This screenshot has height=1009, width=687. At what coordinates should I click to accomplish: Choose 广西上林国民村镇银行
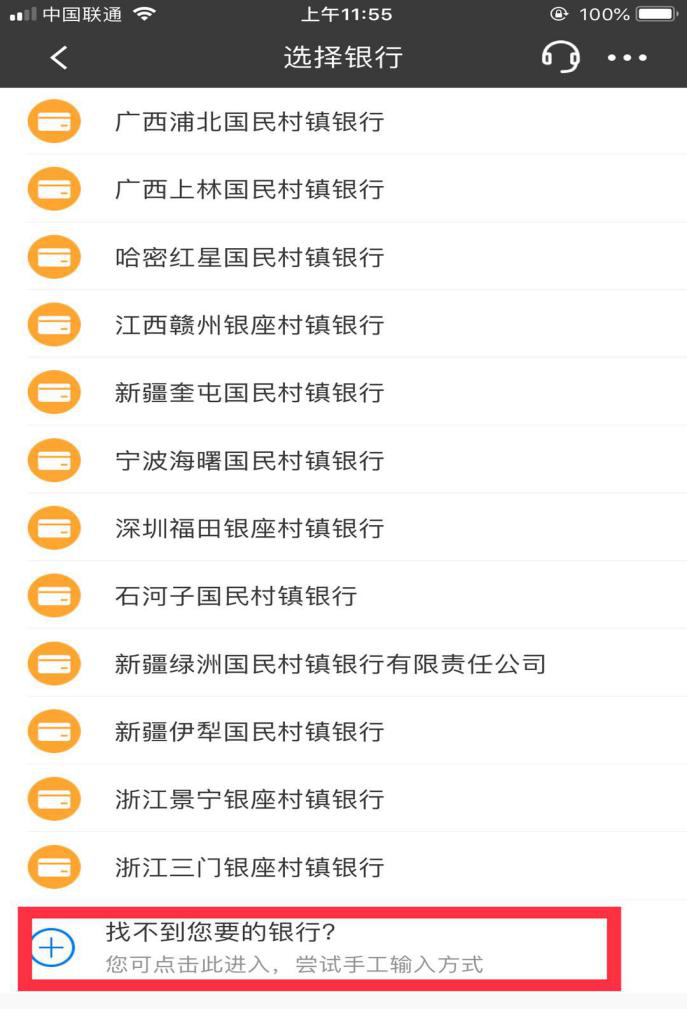(x=250, y=189)
